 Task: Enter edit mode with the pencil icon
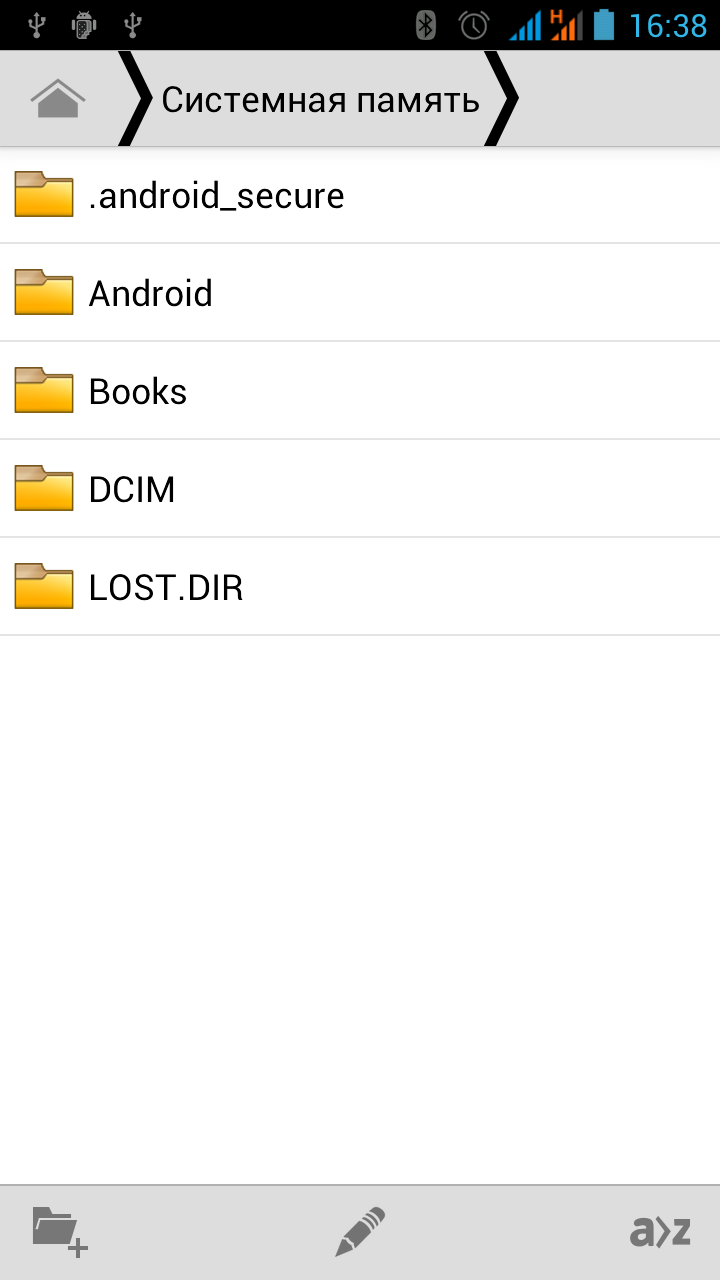[x=360, y=1231]
